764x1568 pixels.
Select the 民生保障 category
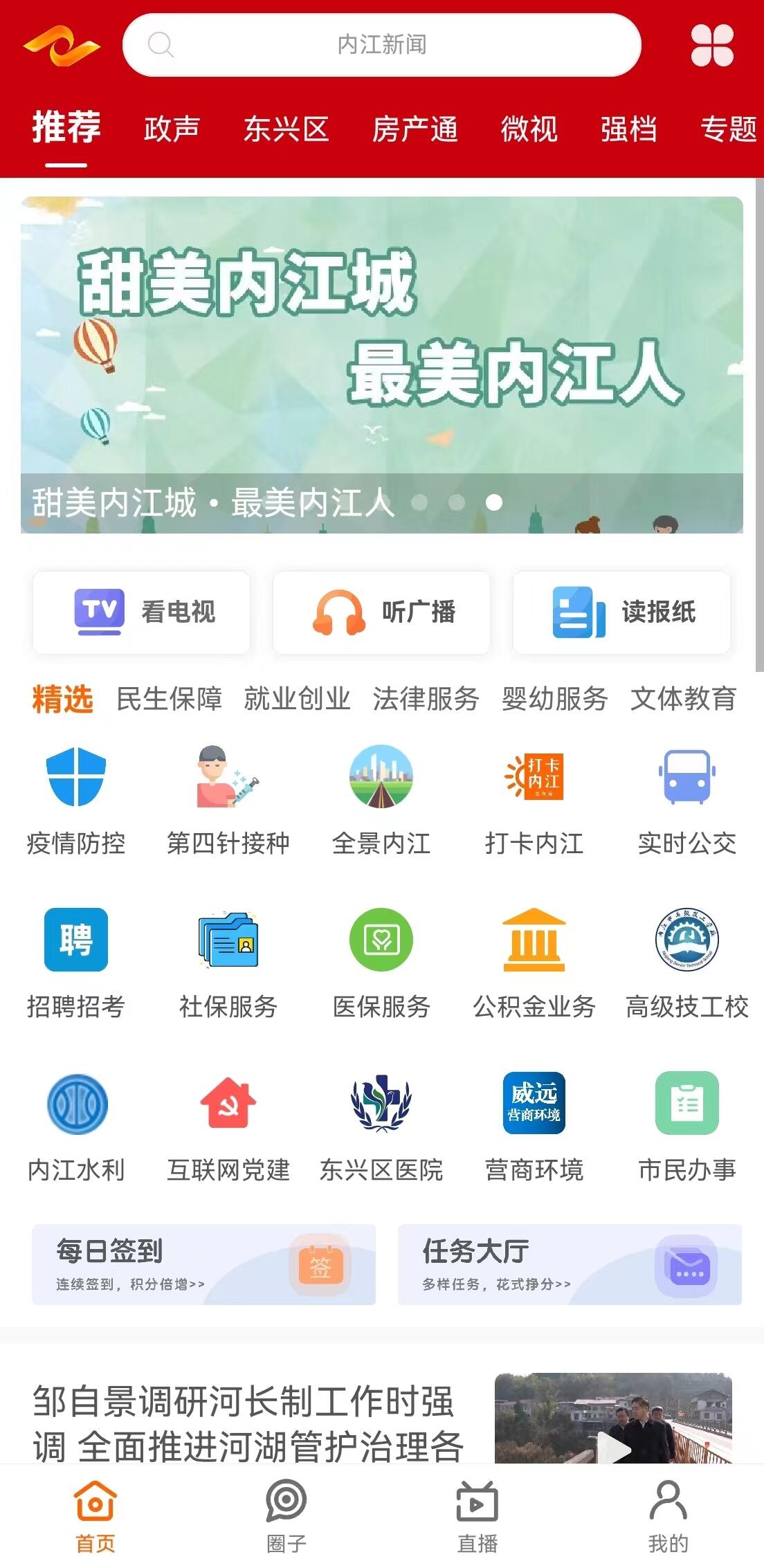pos(169,699)
